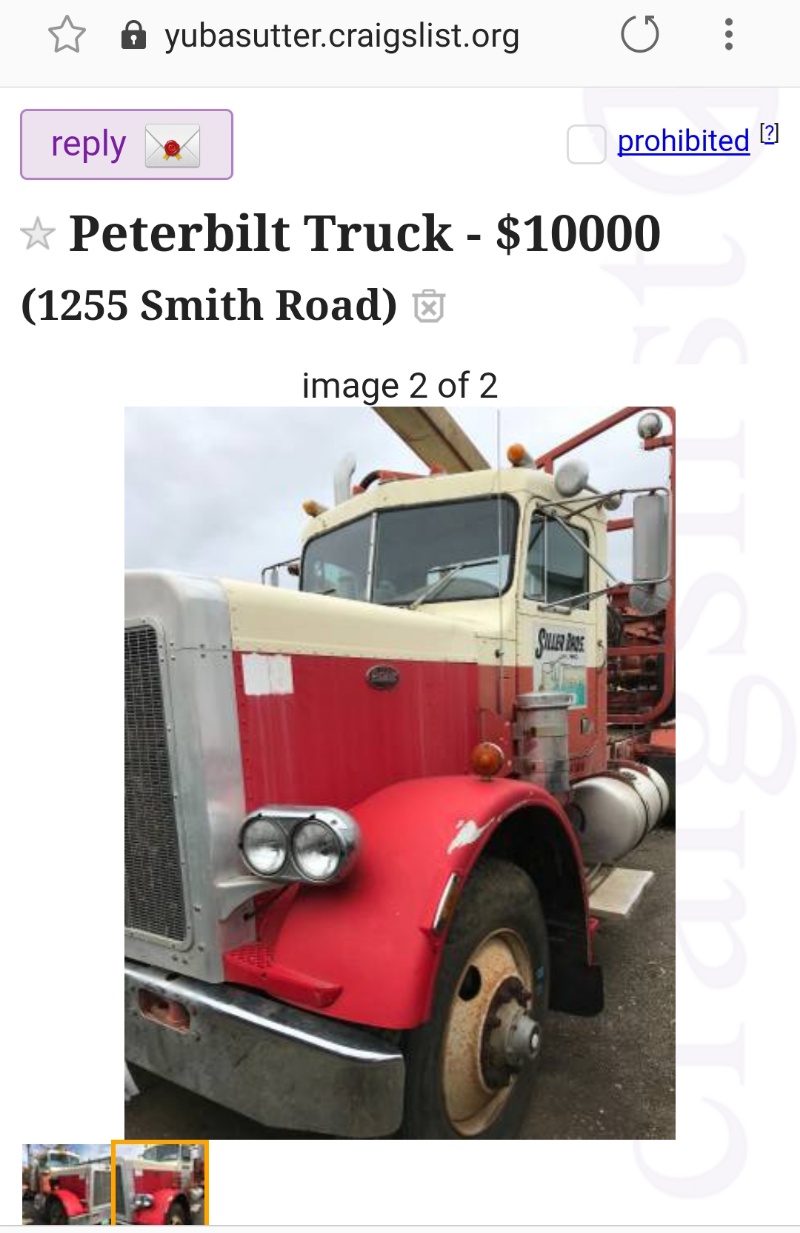This screenshot has width=800, height=1233.
Task: Open the prohibited link
Action: pos(683,142)
